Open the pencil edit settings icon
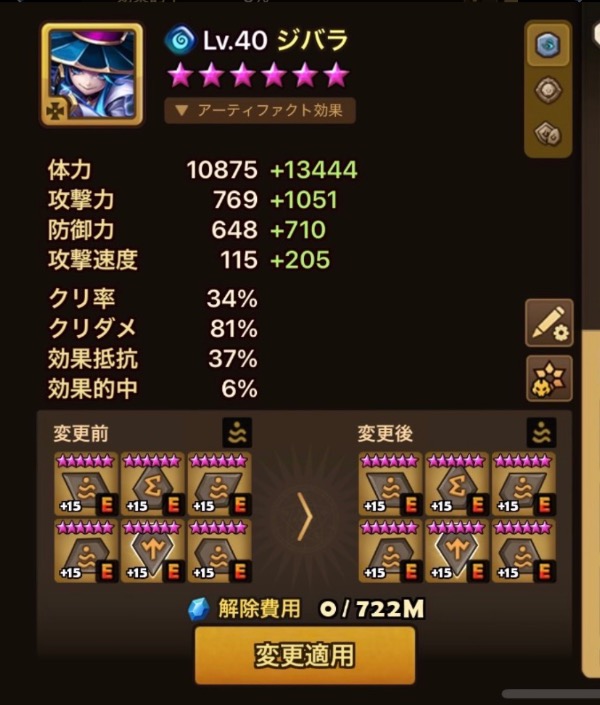Image resolution: width=600 pixels, height=705 pixels. click(x=549, y=323)
